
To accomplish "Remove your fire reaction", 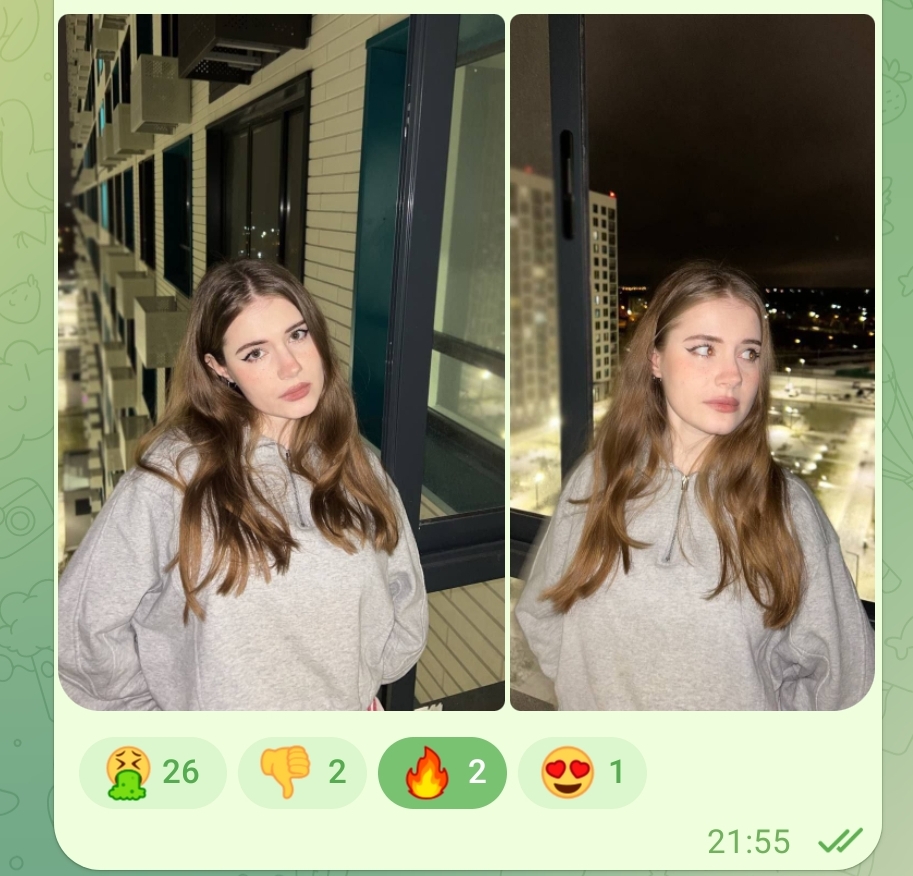I will (443, 772).
